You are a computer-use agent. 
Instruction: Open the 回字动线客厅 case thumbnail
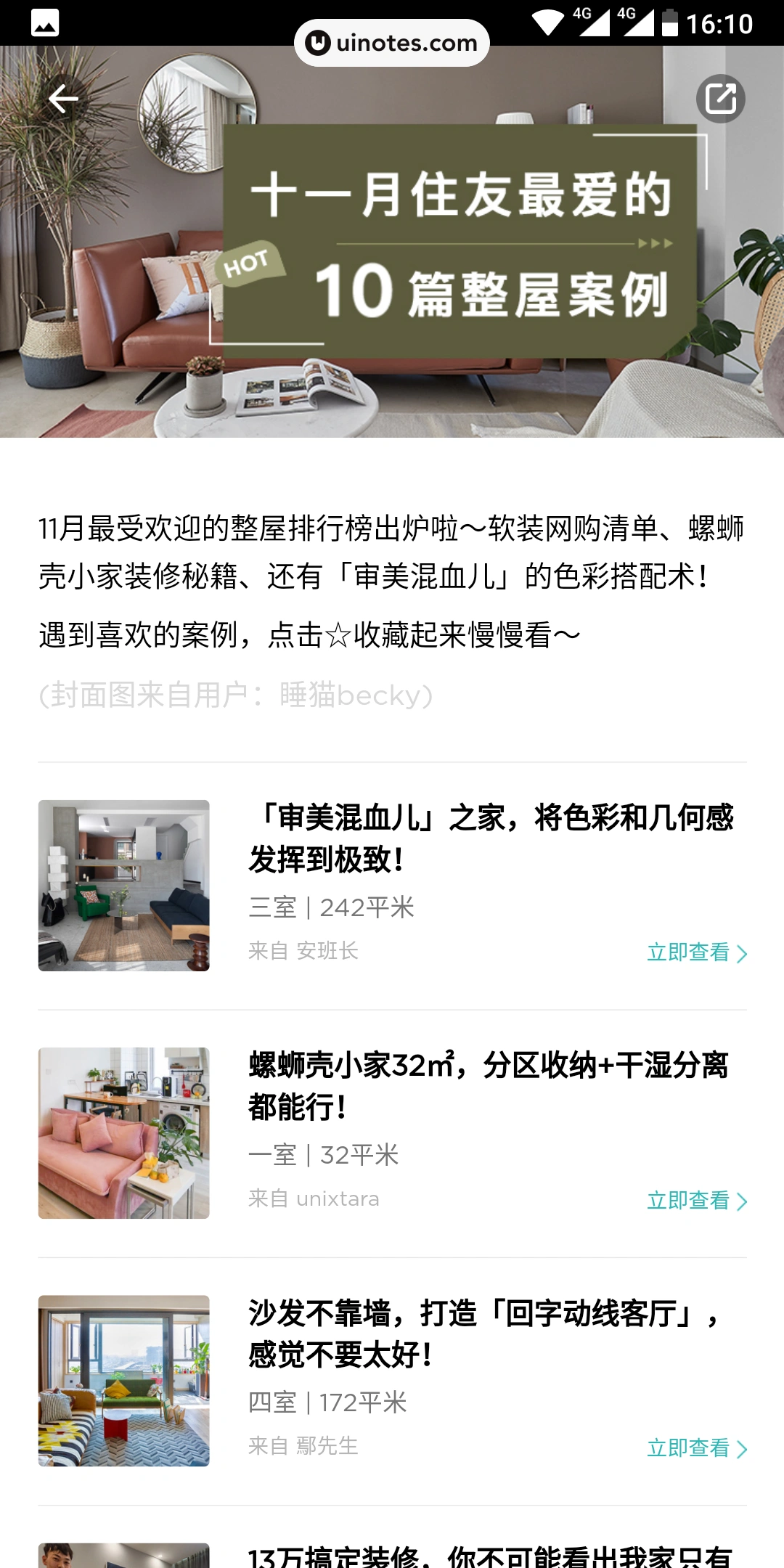coord(123,1380)
